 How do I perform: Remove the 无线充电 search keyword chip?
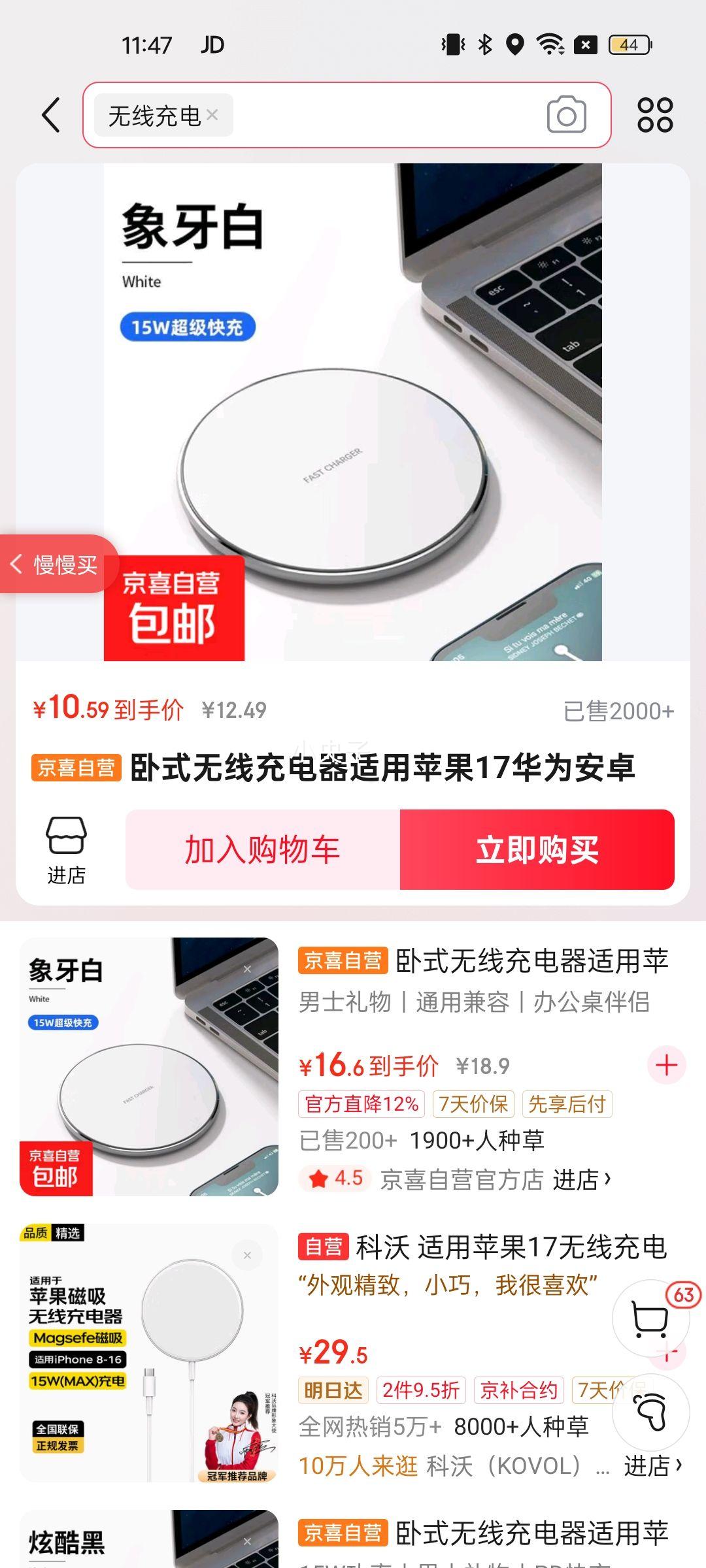[212, 115]
